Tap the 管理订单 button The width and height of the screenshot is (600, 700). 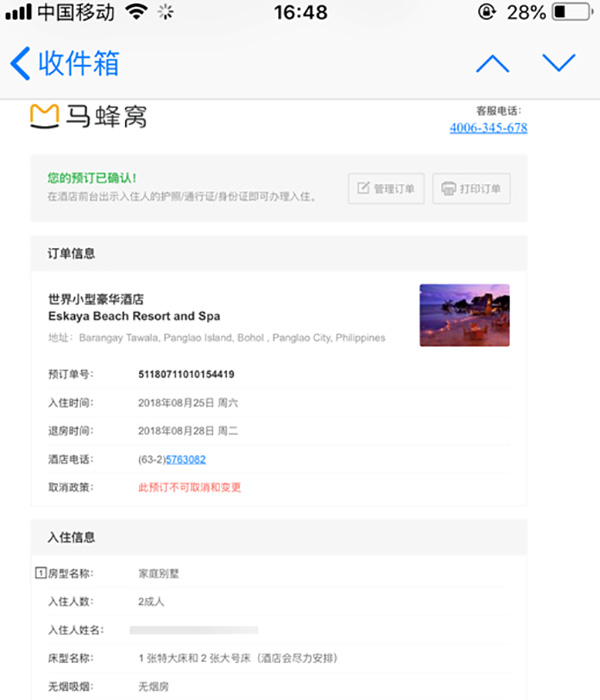[387, 188]
